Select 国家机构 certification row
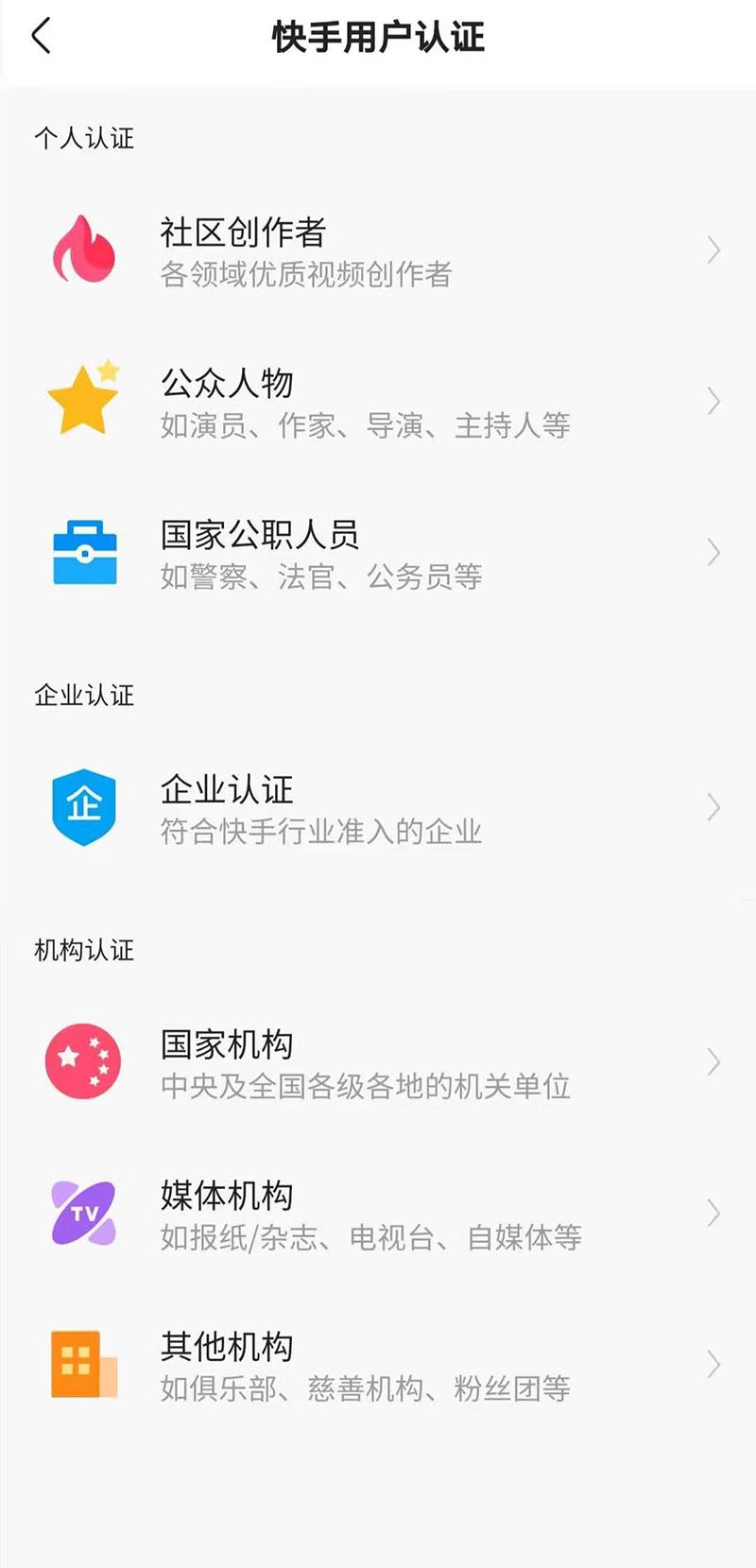Viewport: 756px width, 1568px height. point(378,1063)
